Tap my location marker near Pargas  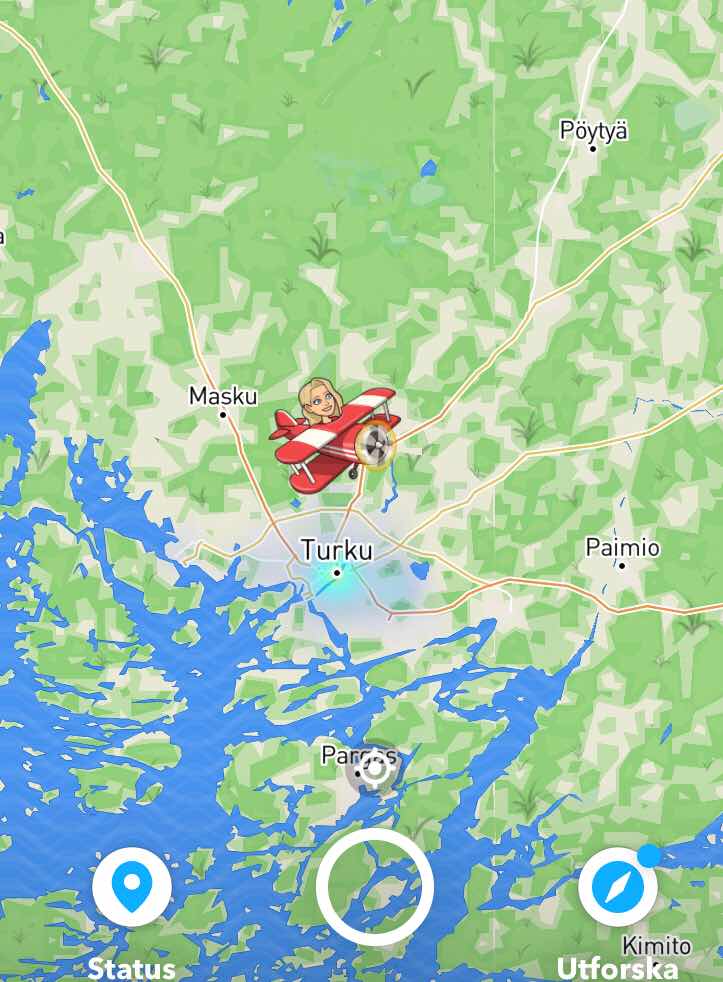pos(376,769)
